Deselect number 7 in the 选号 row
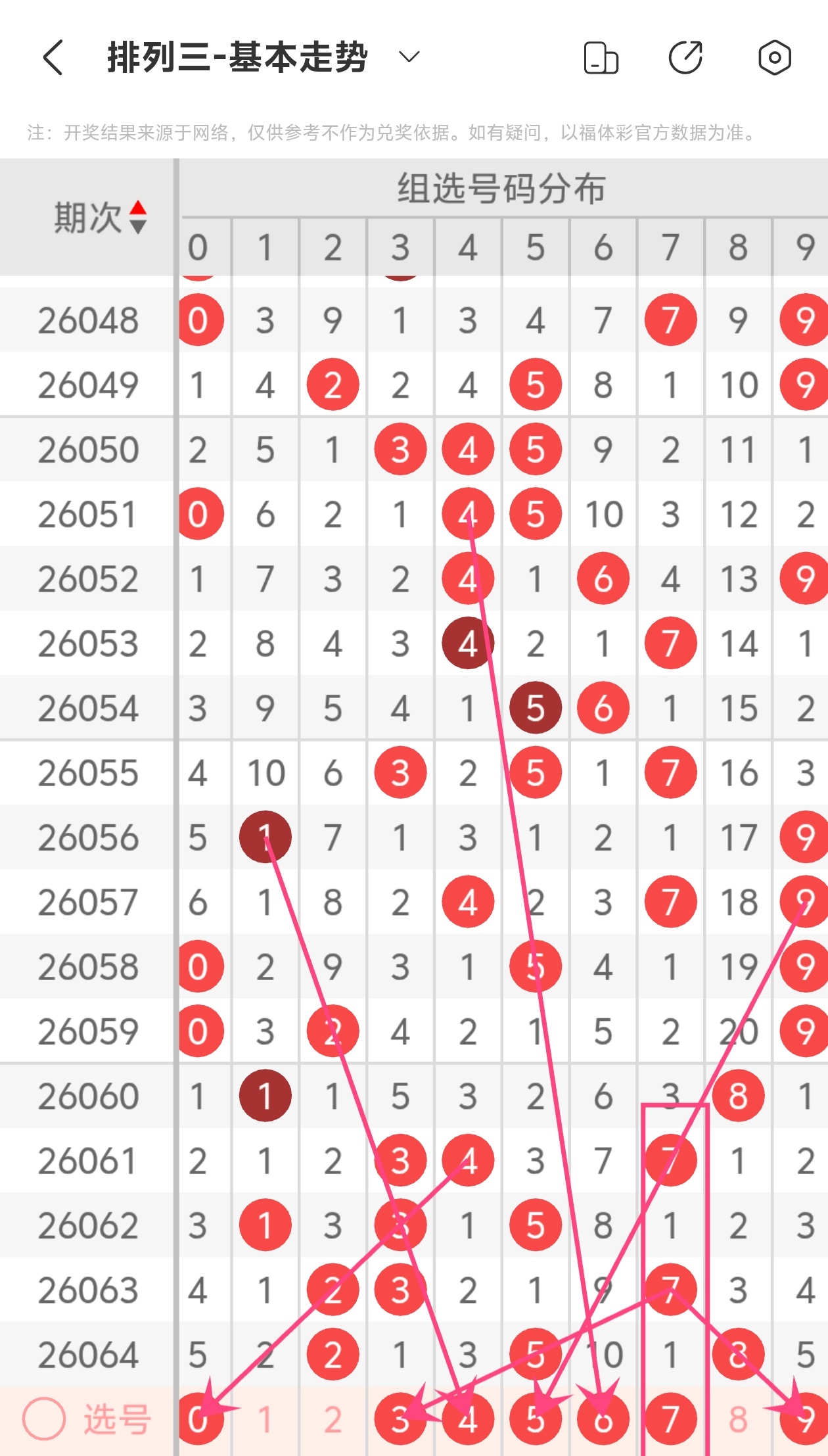The image size is (828, 1456). [x=670, y=1419]
